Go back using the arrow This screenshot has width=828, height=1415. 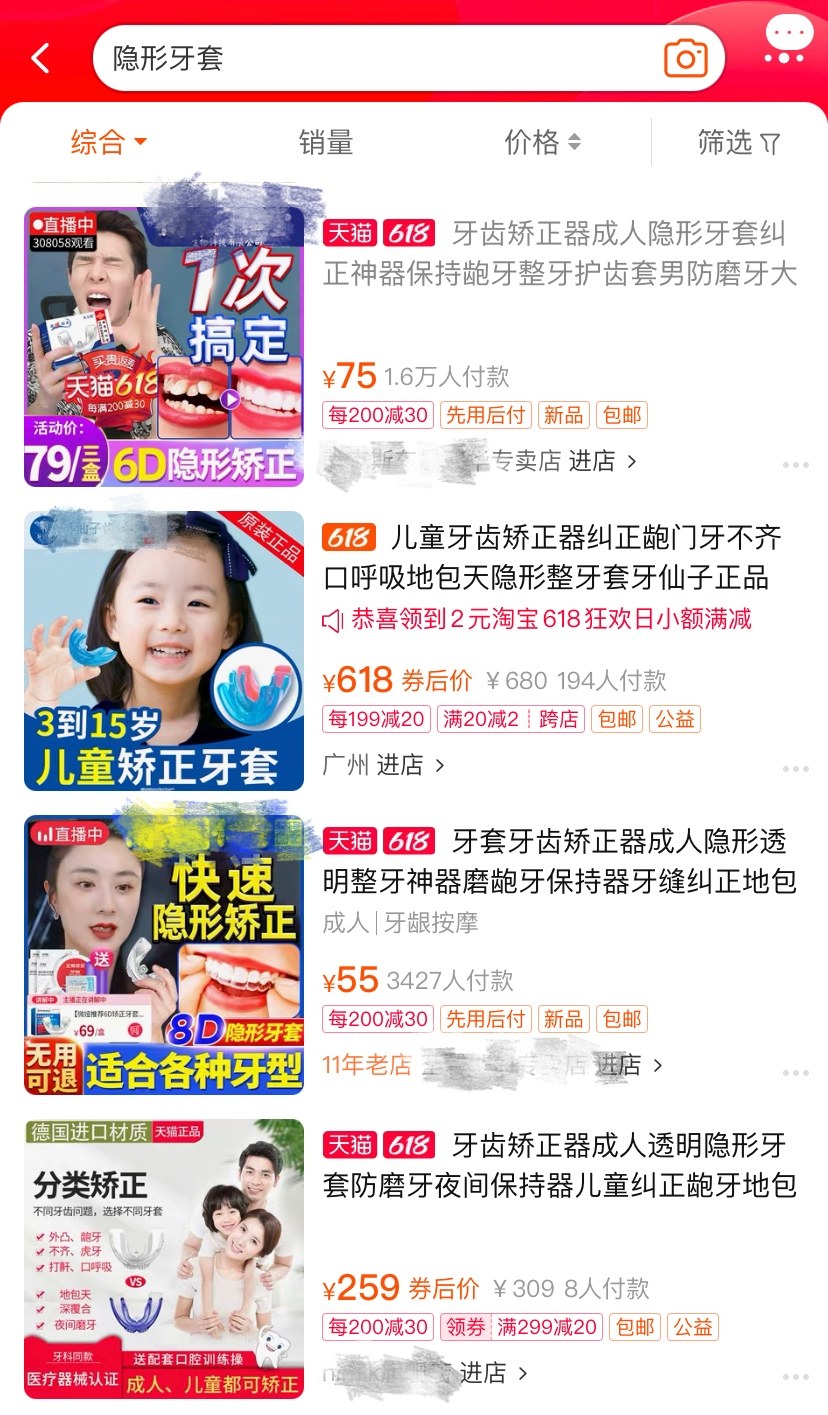[x=41, y=58]
